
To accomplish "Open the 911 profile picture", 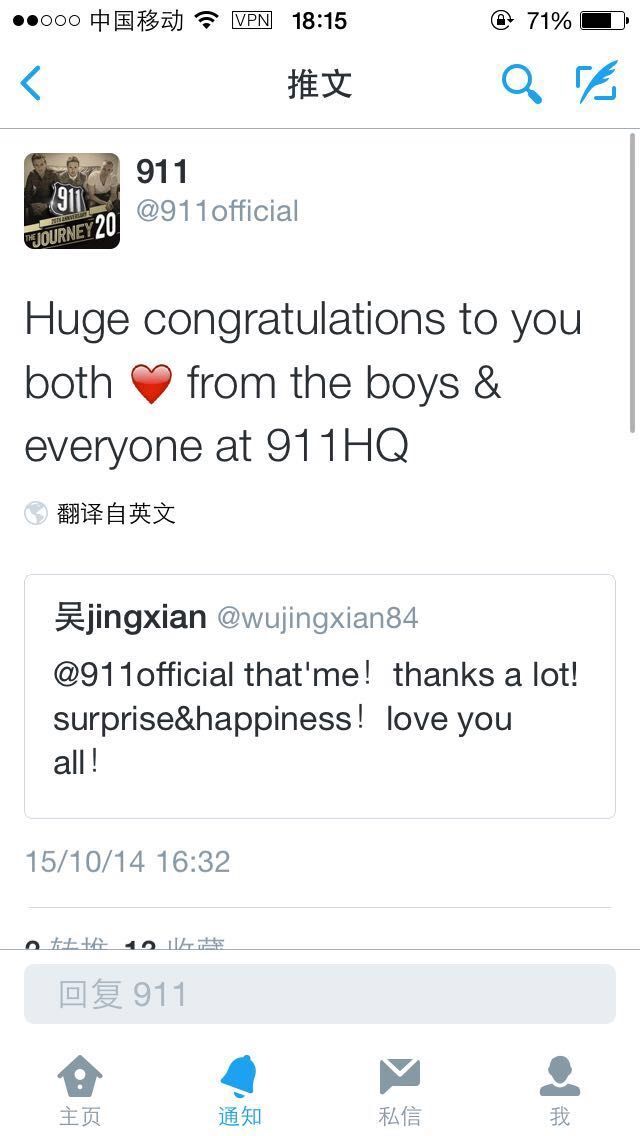I will (x=72, y=201).
